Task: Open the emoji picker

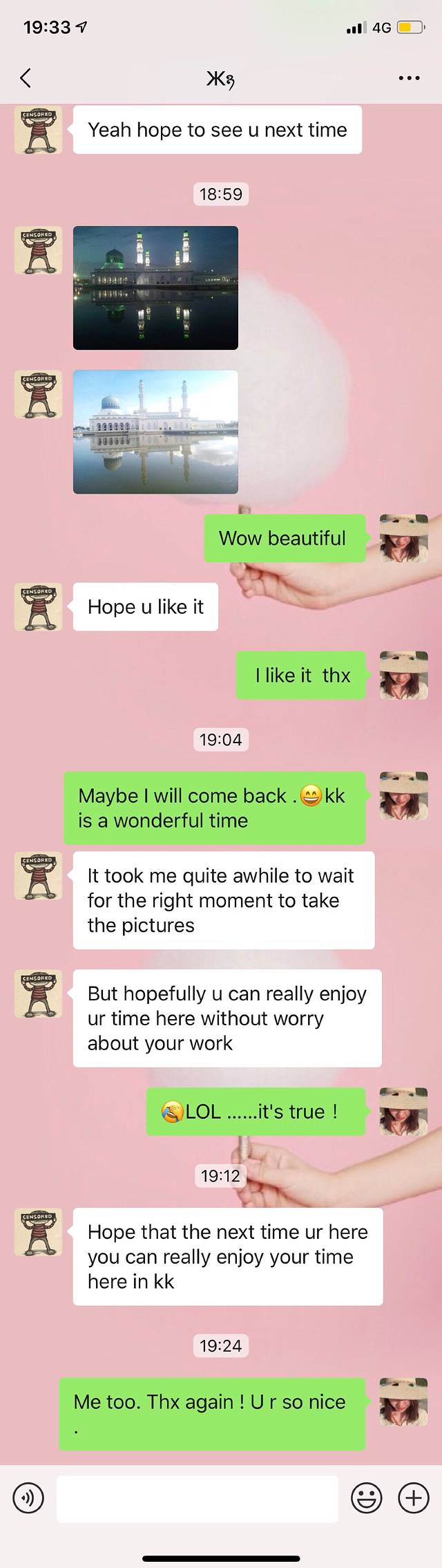Action: coord(366,1498)
